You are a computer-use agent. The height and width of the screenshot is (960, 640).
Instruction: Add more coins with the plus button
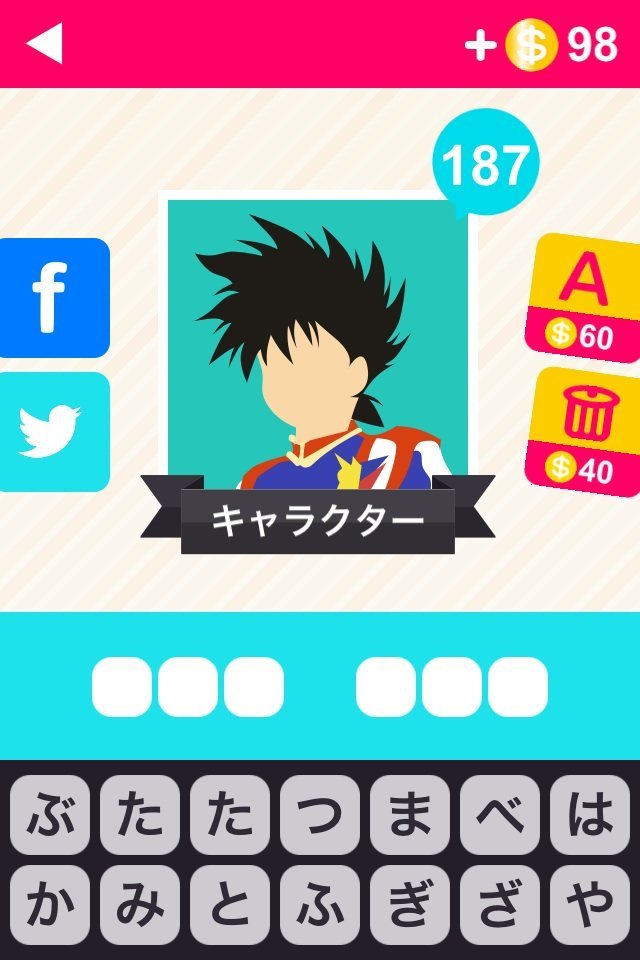pyautogui.click(x=481, y=45)
